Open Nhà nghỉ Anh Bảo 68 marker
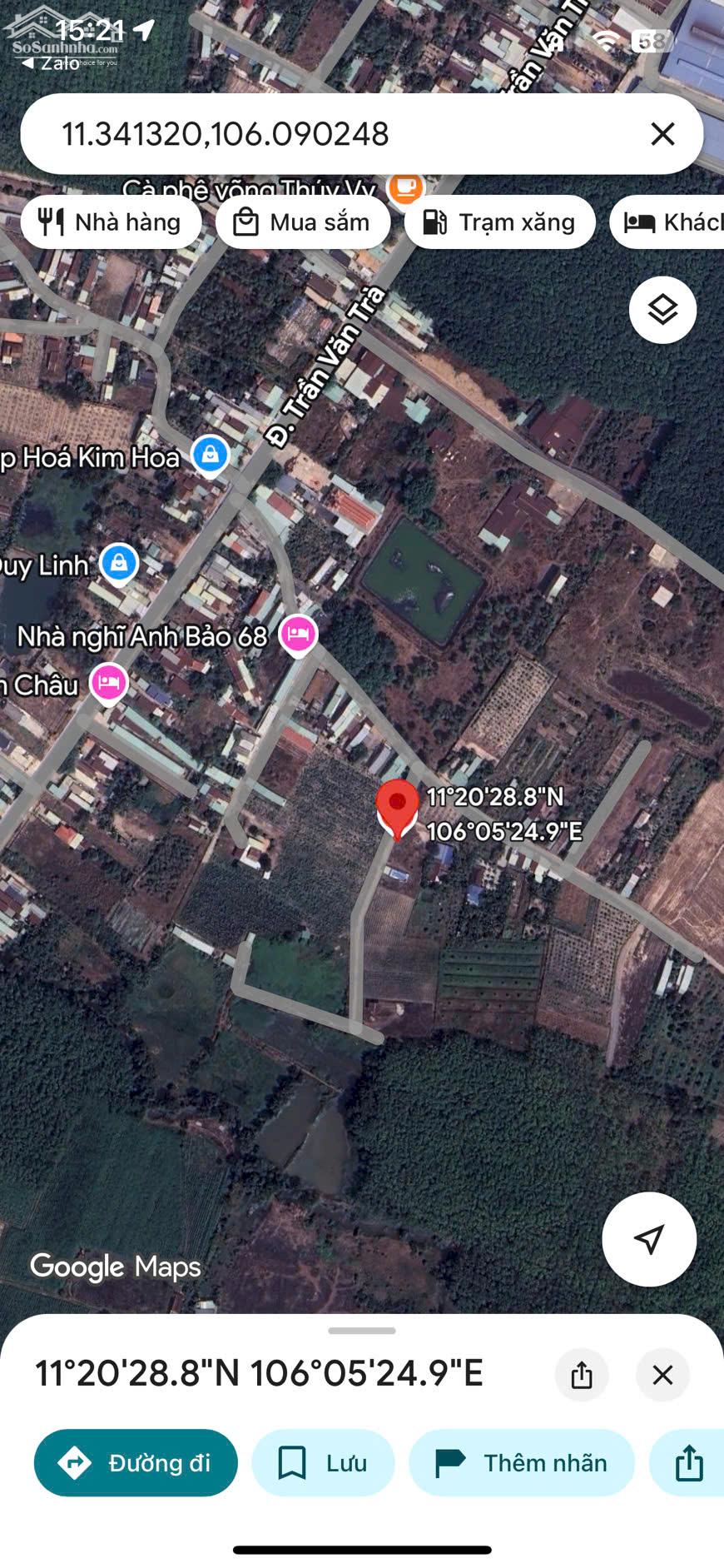 (298, 635)
